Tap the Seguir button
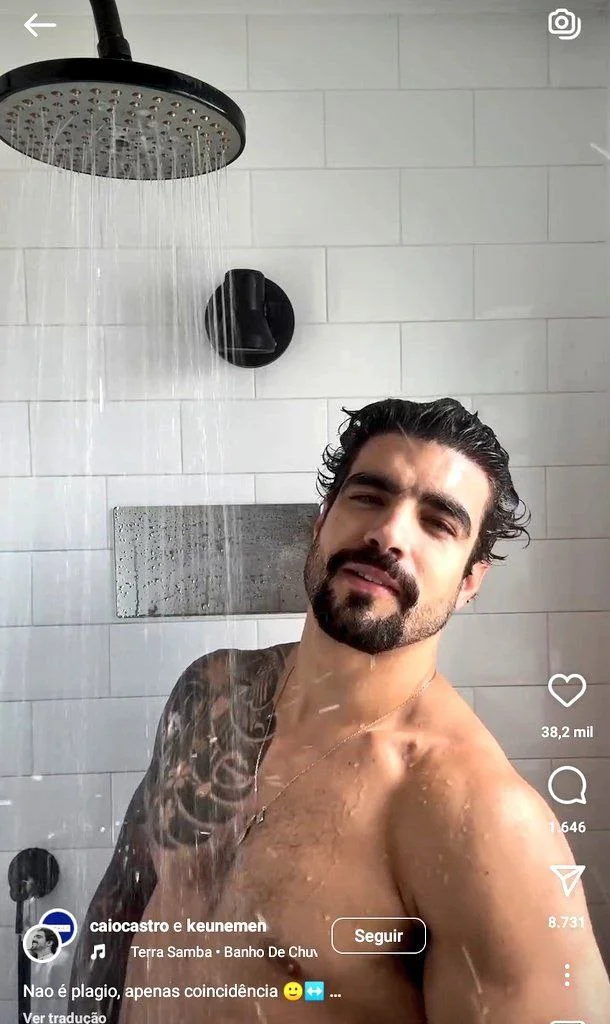The height and width of the screenshot is (1024, 610). [379, 936]
